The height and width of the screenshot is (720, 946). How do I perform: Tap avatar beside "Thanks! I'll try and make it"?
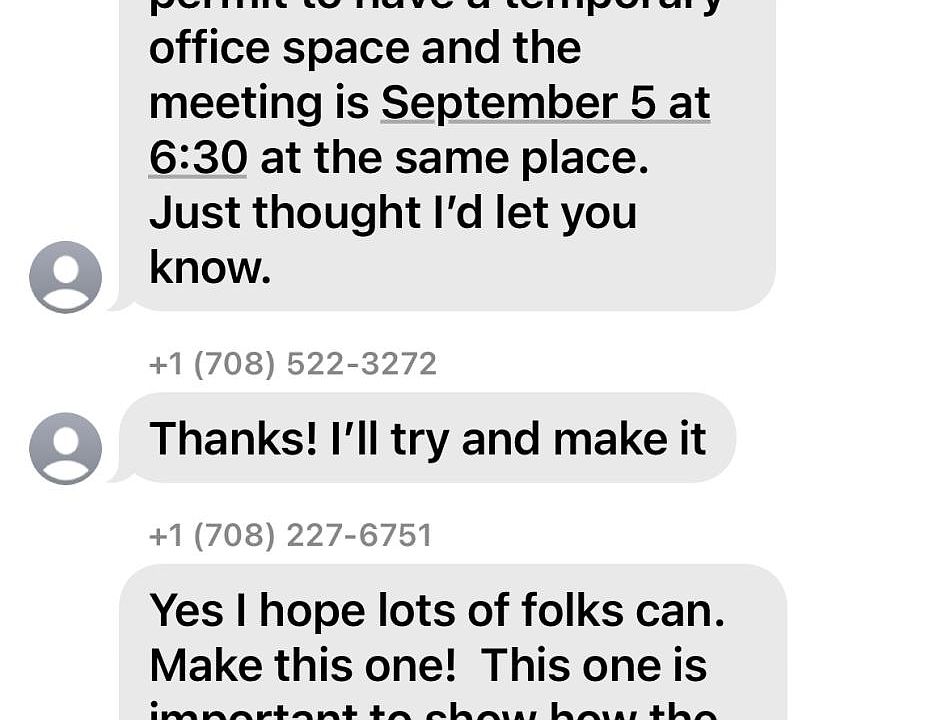point(66,448)
